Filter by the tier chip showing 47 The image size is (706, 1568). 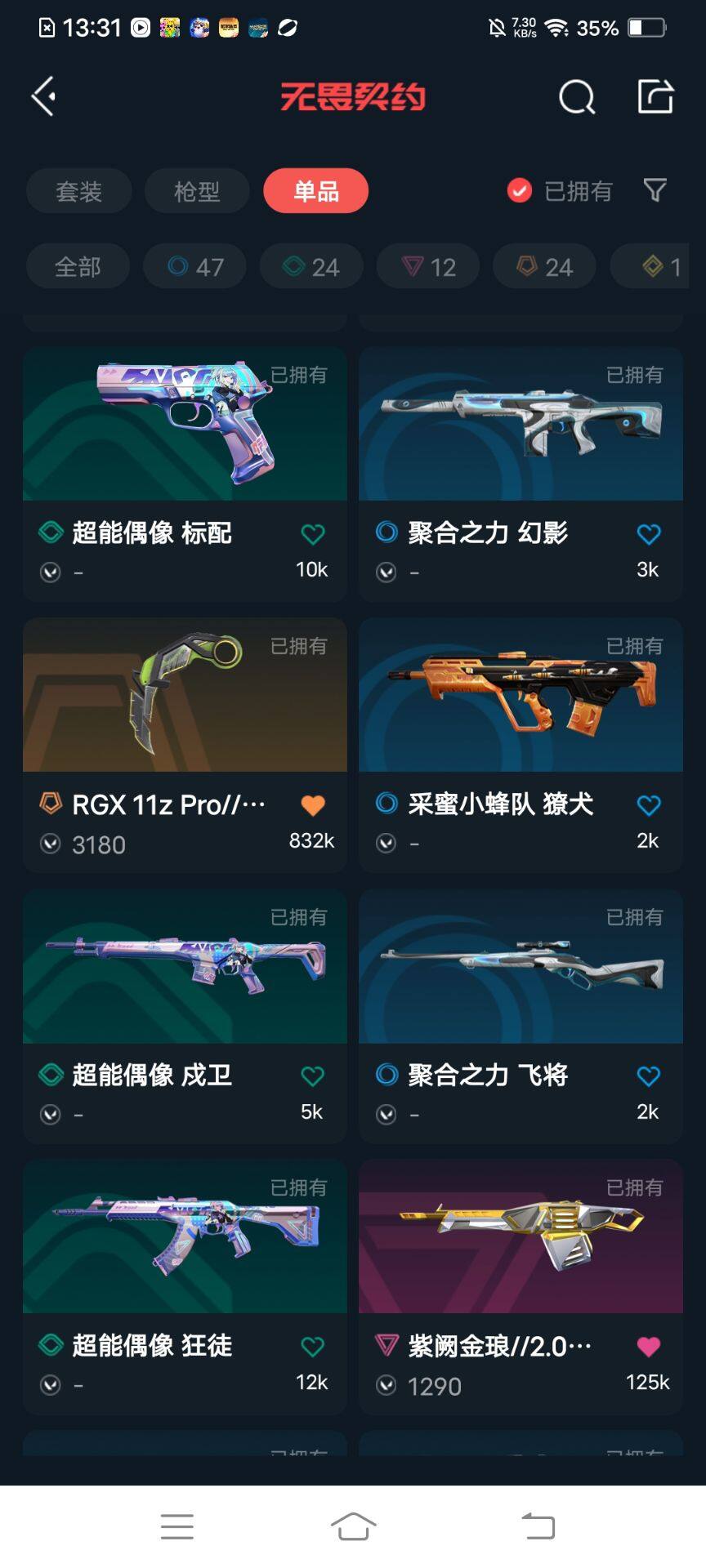point(194,266)
